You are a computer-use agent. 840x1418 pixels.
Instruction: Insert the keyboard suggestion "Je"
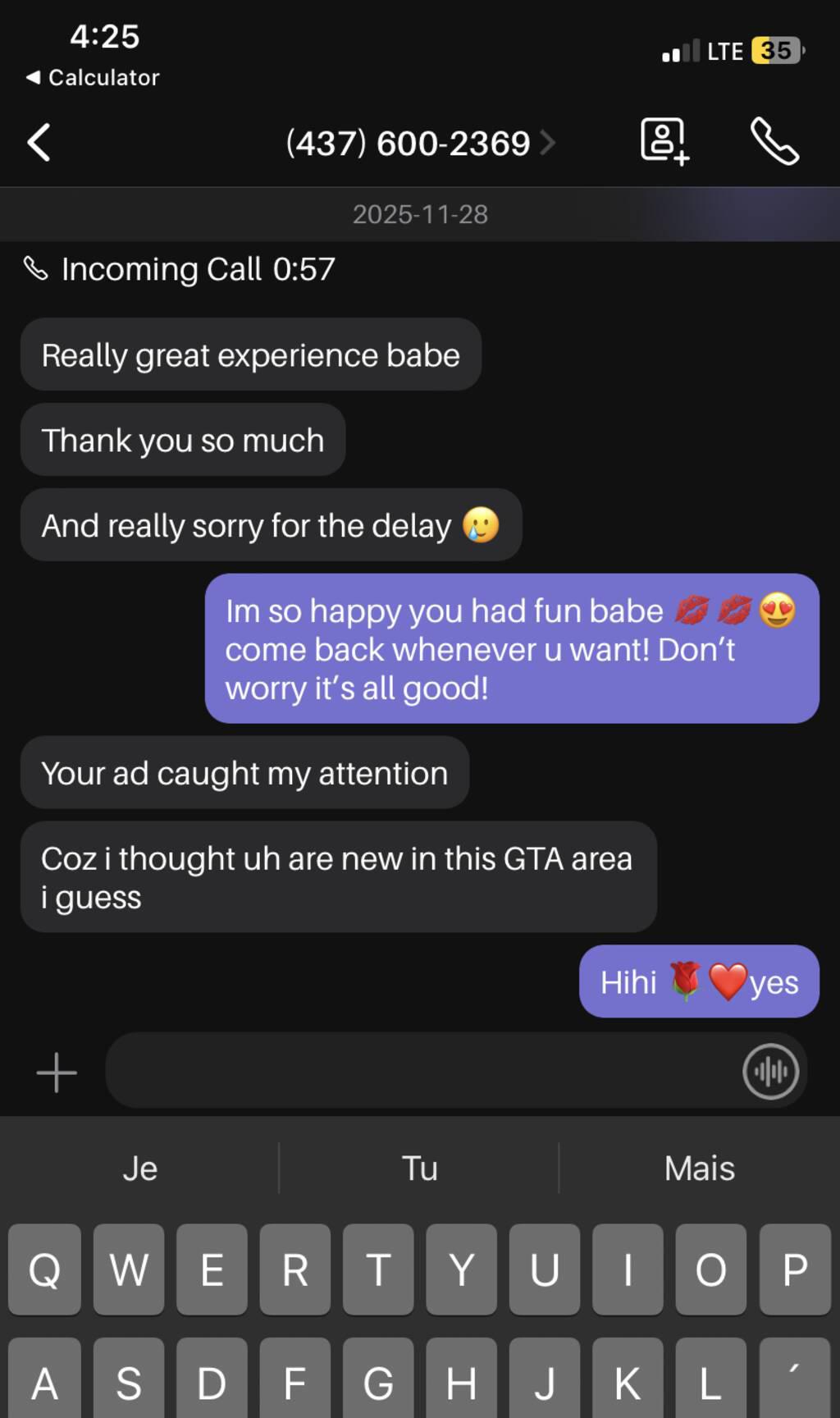tap(140, 1169)
